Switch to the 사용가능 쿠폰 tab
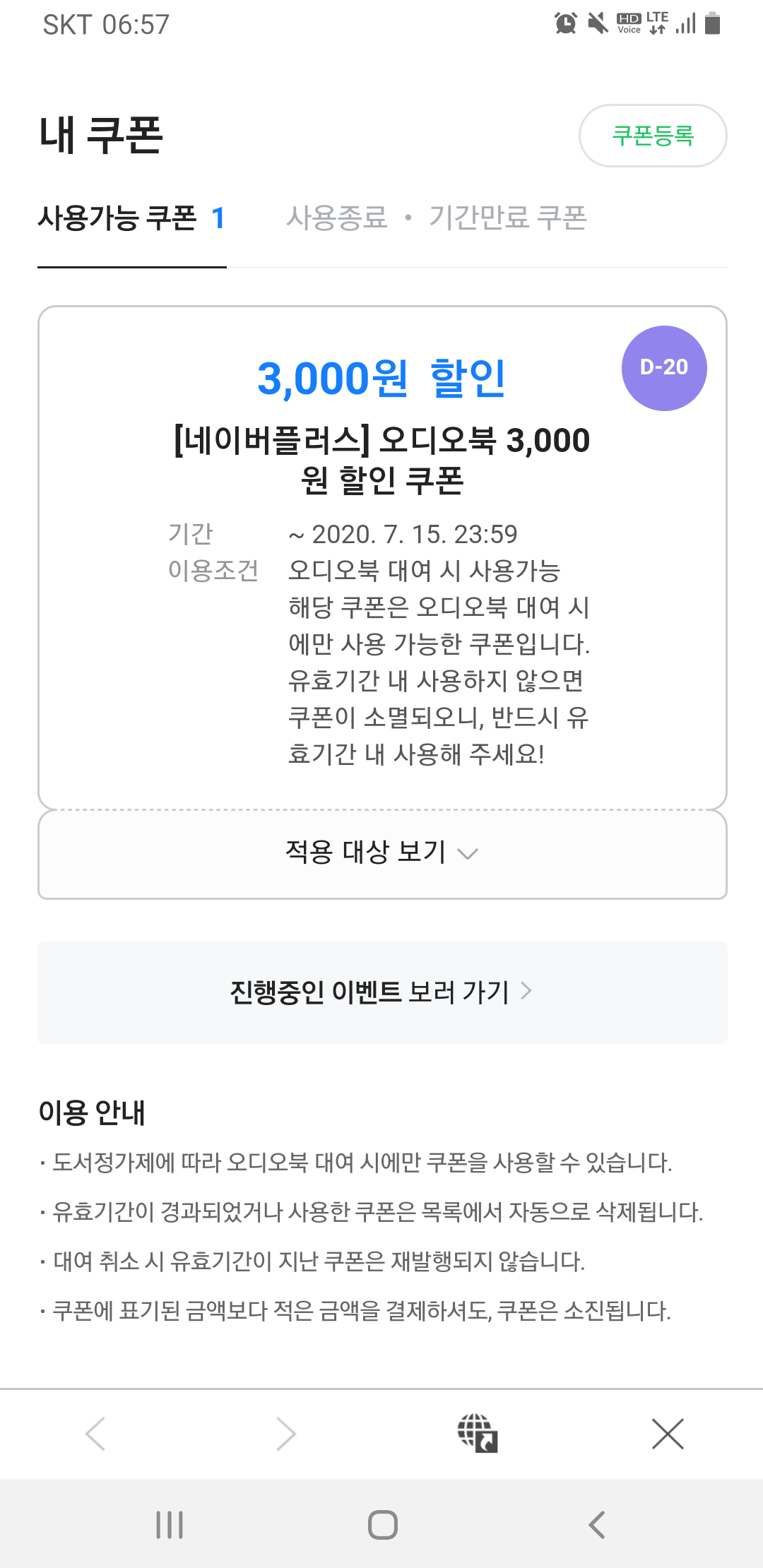The image size is (763, 1568). pyautogui.click(x=131, y=218)
